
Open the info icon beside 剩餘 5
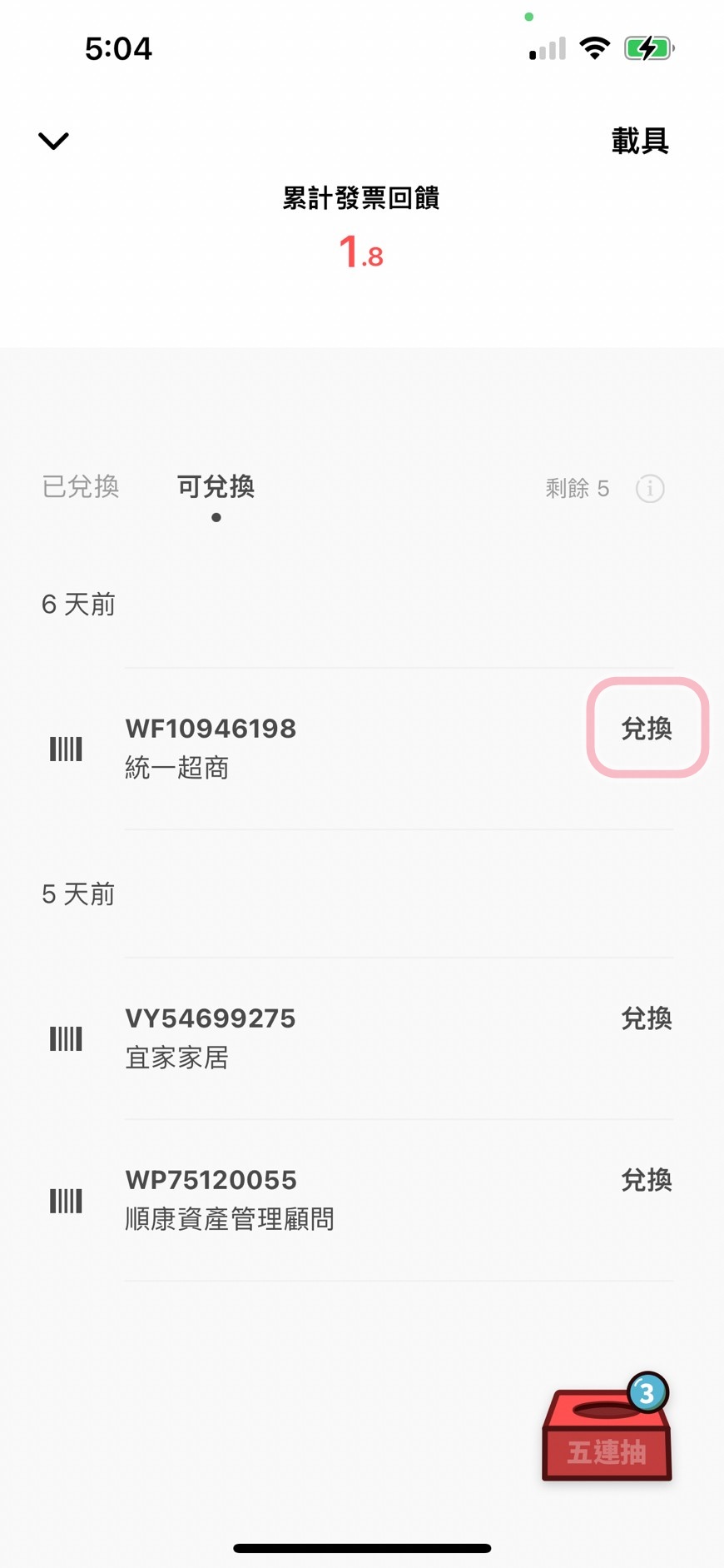pos(650,489)
